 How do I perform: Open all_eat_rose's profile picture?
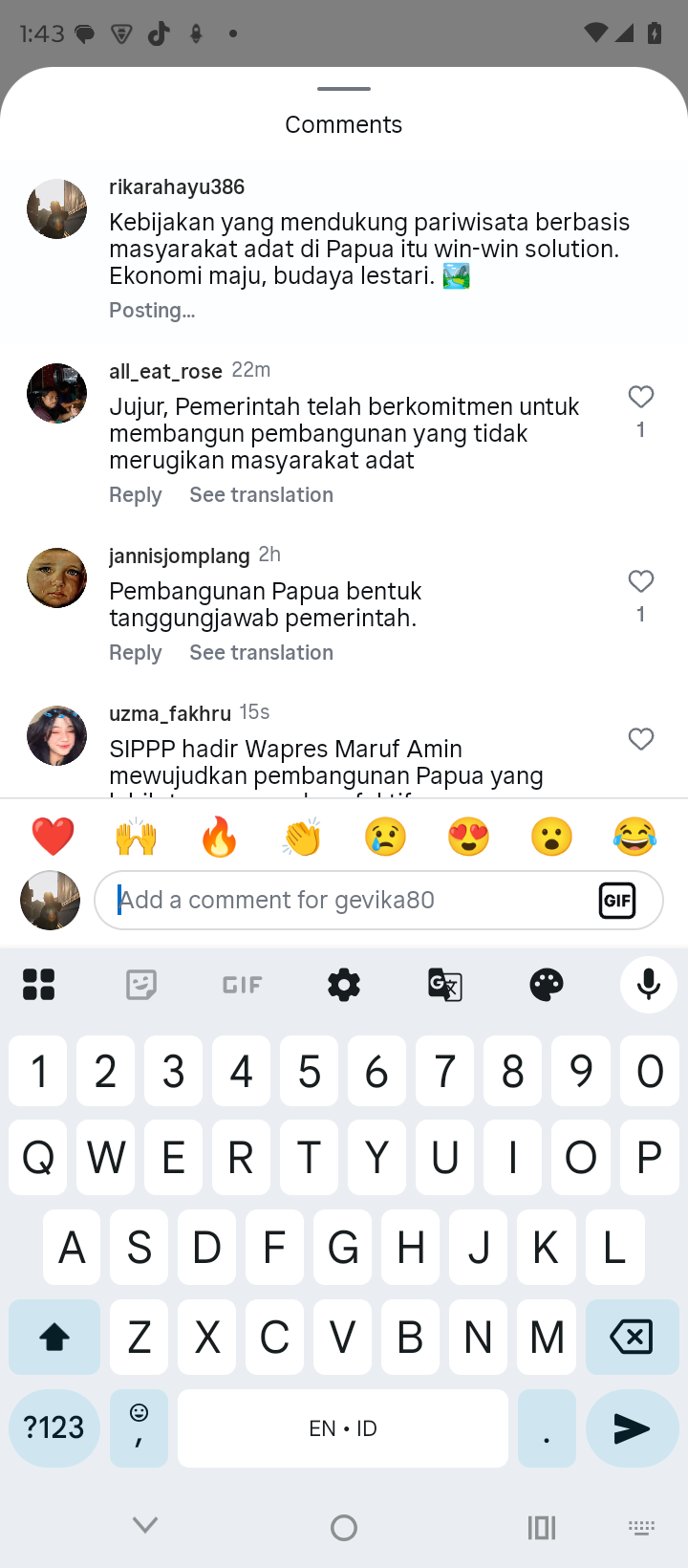(x=56, y=393)
